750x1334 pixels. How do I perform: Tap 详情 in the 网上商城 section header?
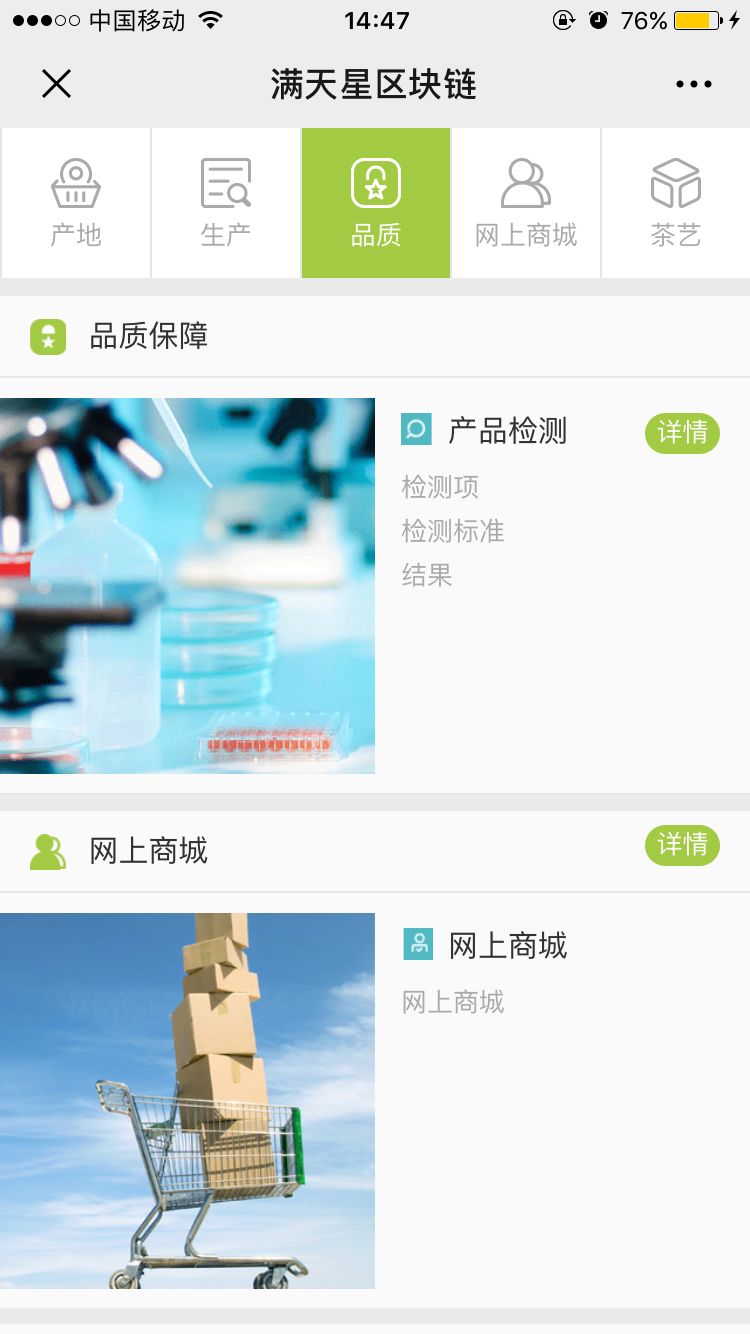(x=682, y=846)
